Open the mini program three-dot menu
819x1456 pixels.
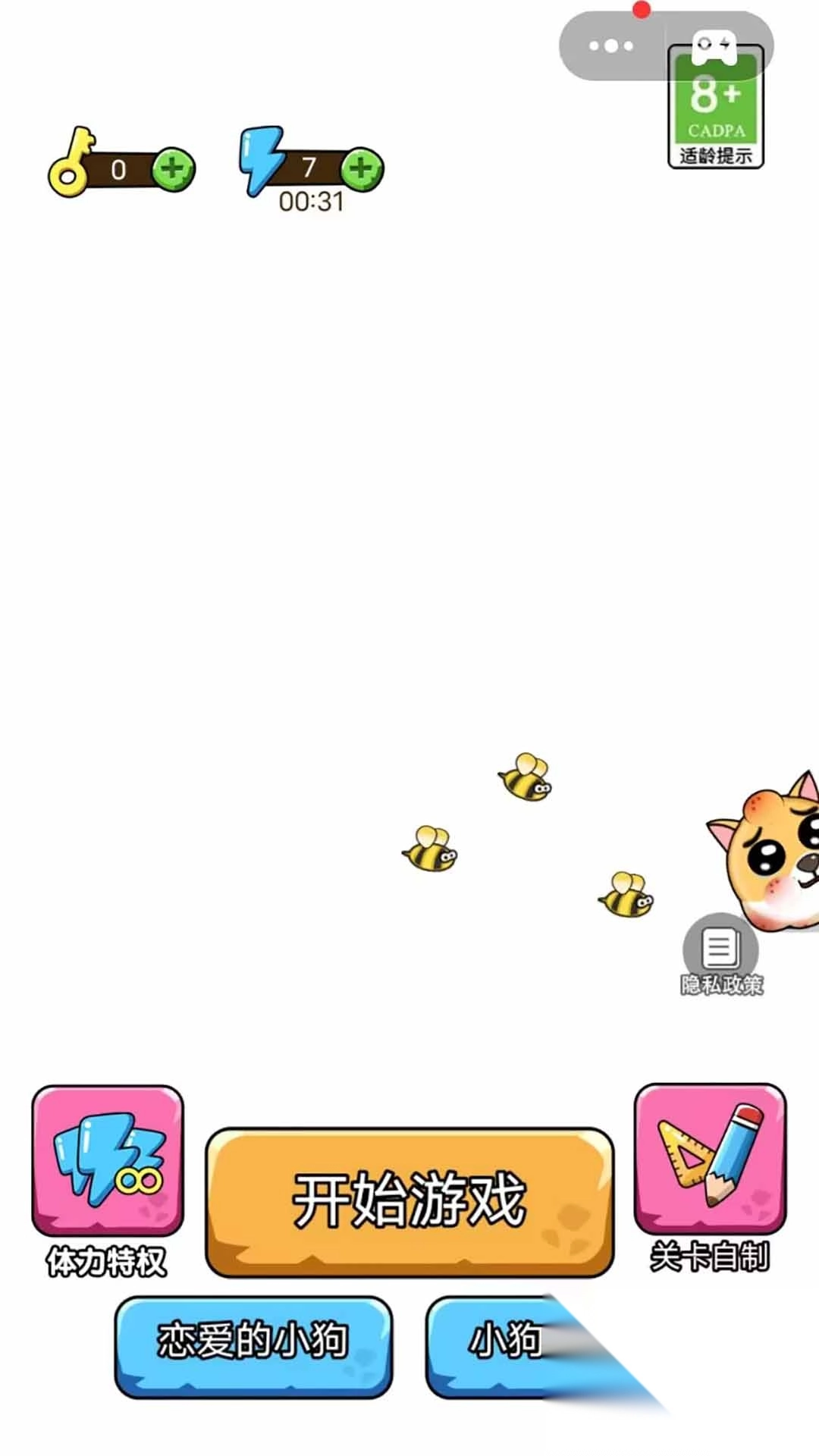coord(611,45)
